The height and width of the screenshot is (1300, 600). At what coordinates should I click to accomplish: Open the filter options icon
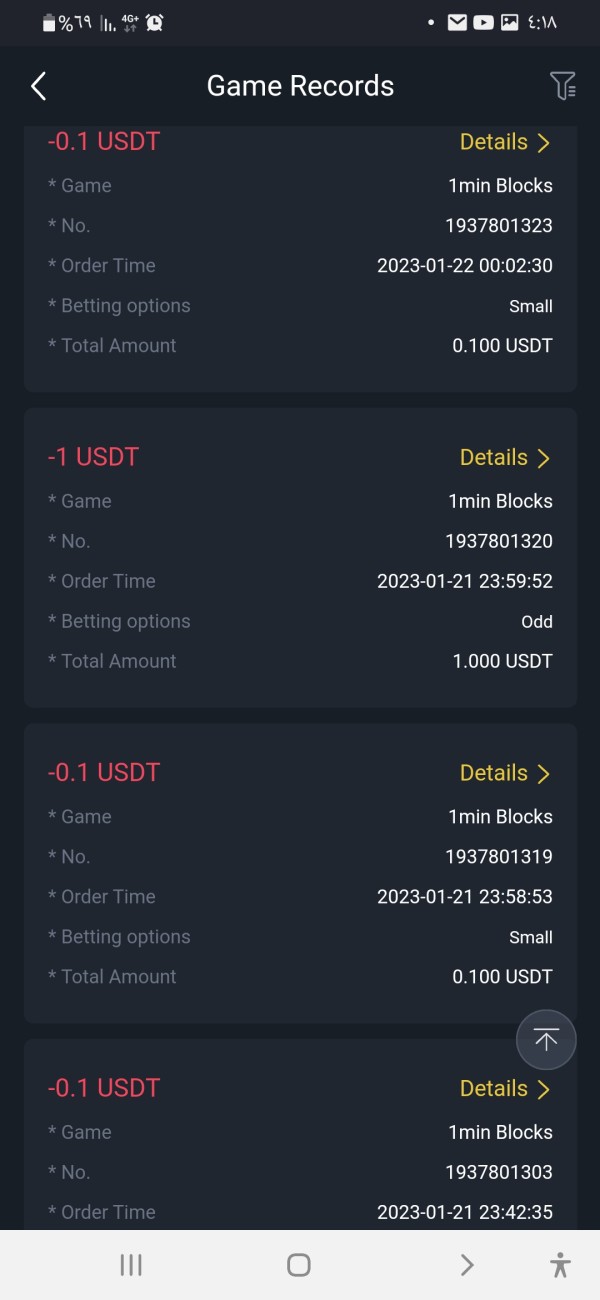click(x=563, y=86)
